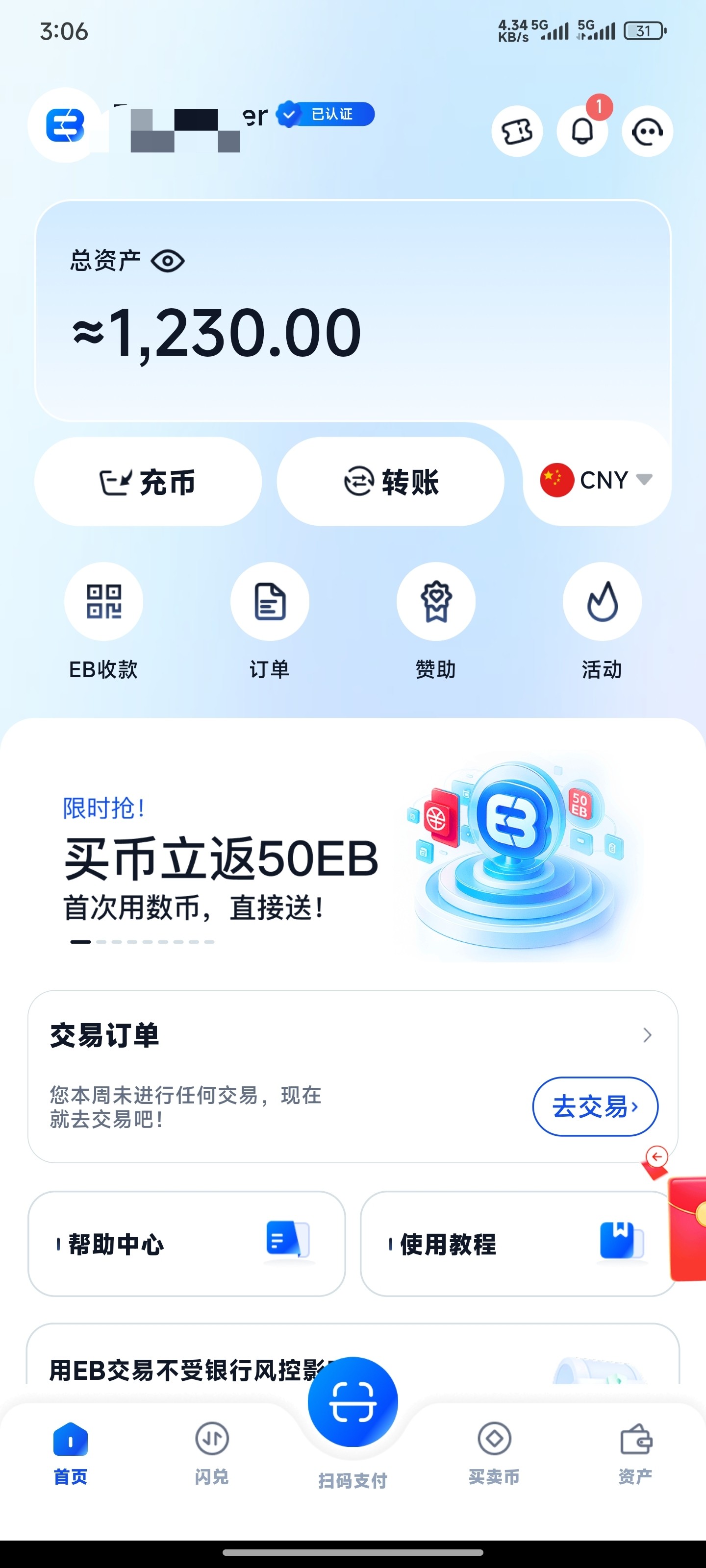Open the notifications bell
This screenshot has height=1568, width=706.
pyautogui.click(x=582, y=131)
